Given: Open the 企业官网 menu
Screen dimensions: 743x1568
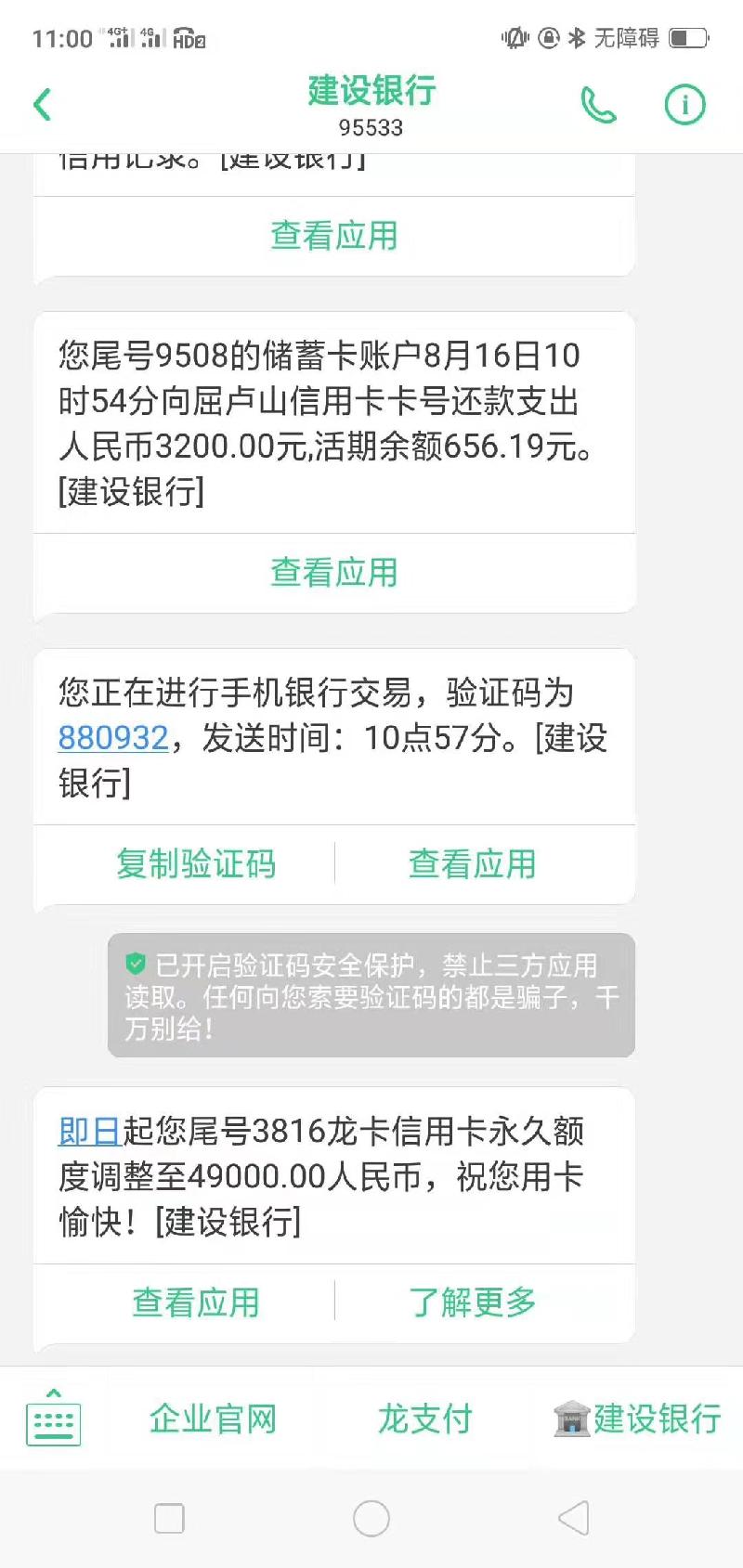Looking at the screenshot, I should pyautogui.click(x=213, y=1419).
